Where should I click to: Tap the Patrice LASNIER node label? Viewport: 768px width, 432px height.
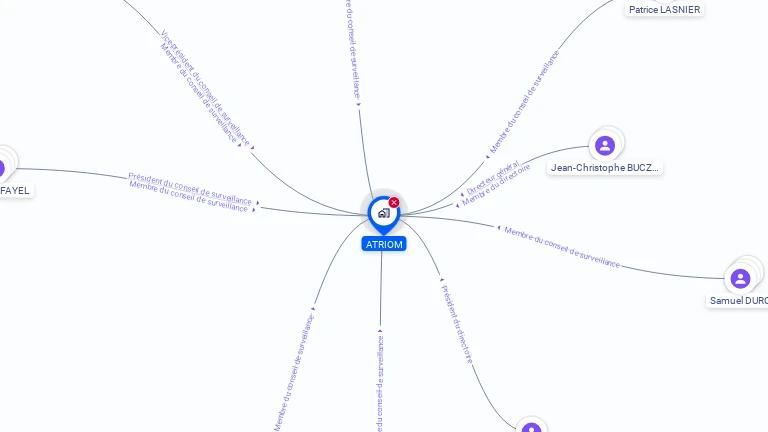tap(665, 9)
